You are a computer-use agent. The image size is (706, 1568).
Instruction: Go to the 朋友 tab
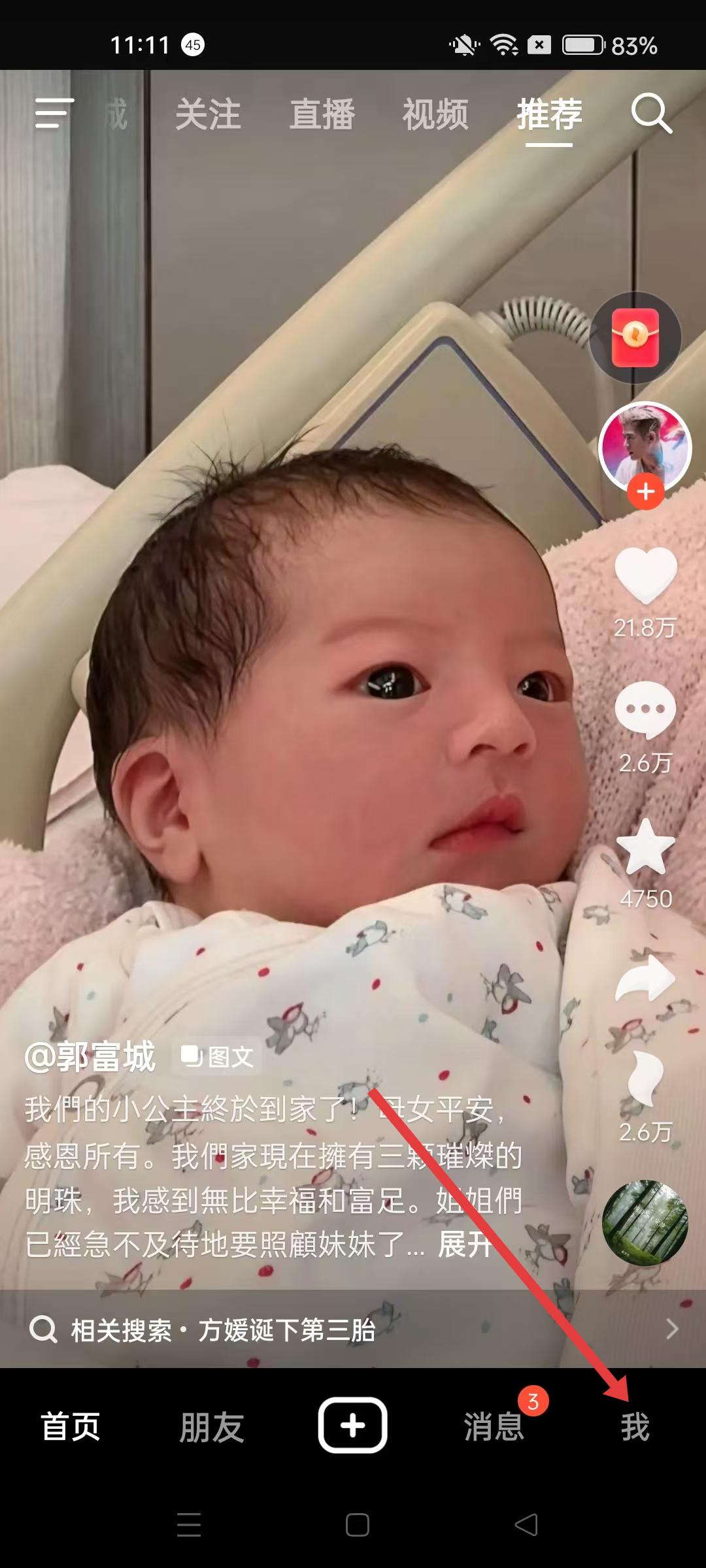click(x=212, y=1427)
